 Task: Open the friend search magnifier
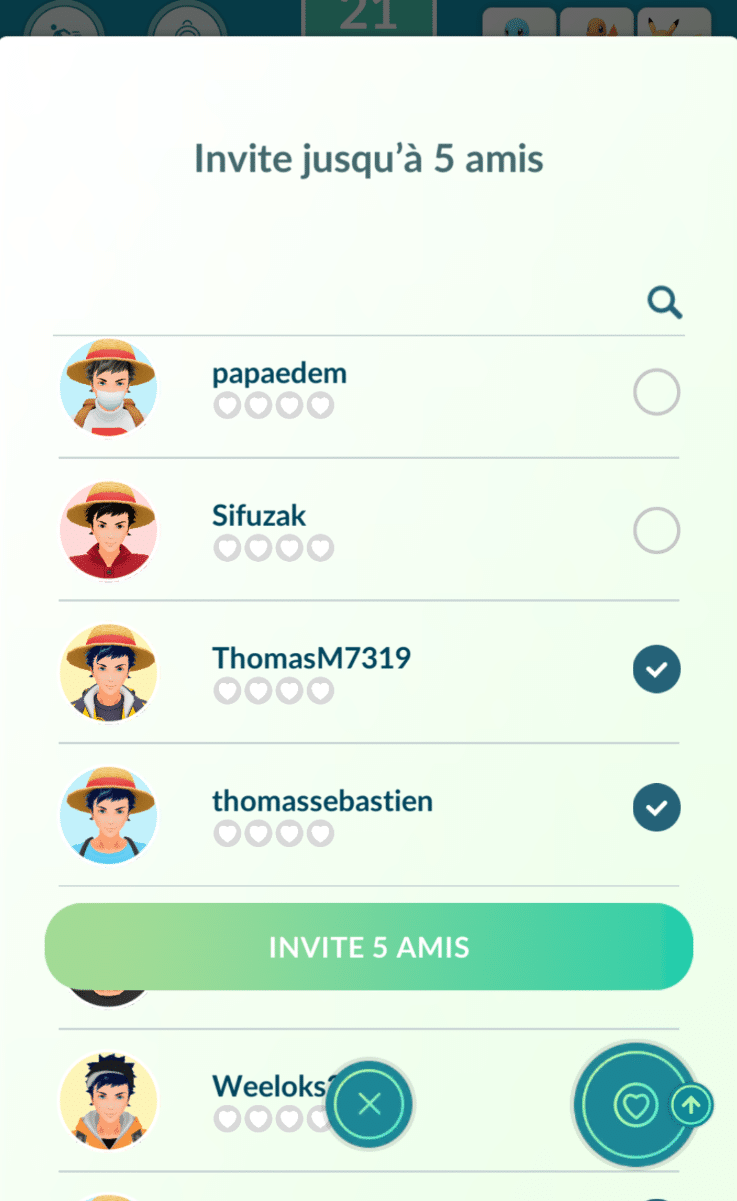click(664, 301)
